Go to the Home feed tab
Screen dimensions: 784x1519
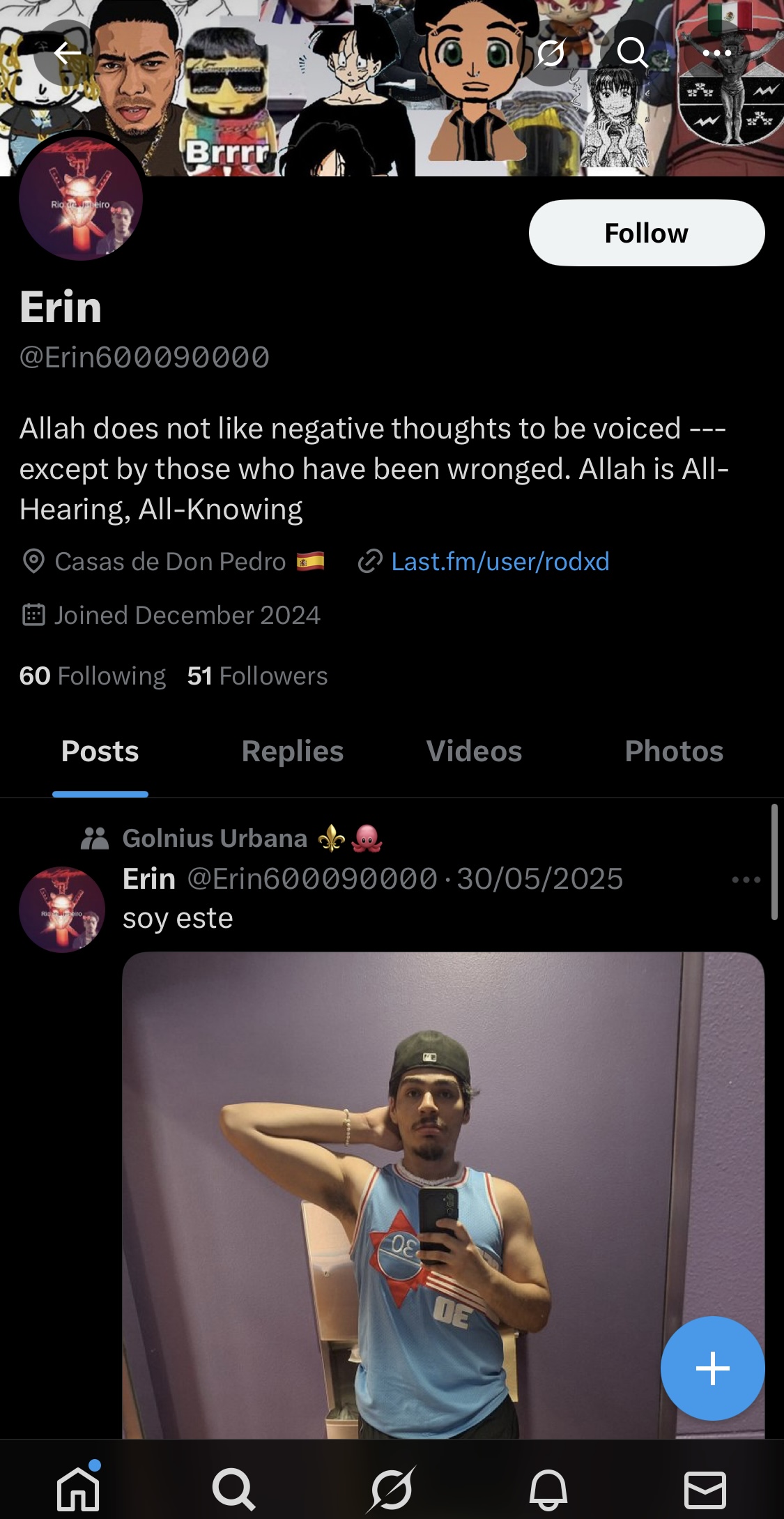pyautogui.click(x=78, y=1488)
